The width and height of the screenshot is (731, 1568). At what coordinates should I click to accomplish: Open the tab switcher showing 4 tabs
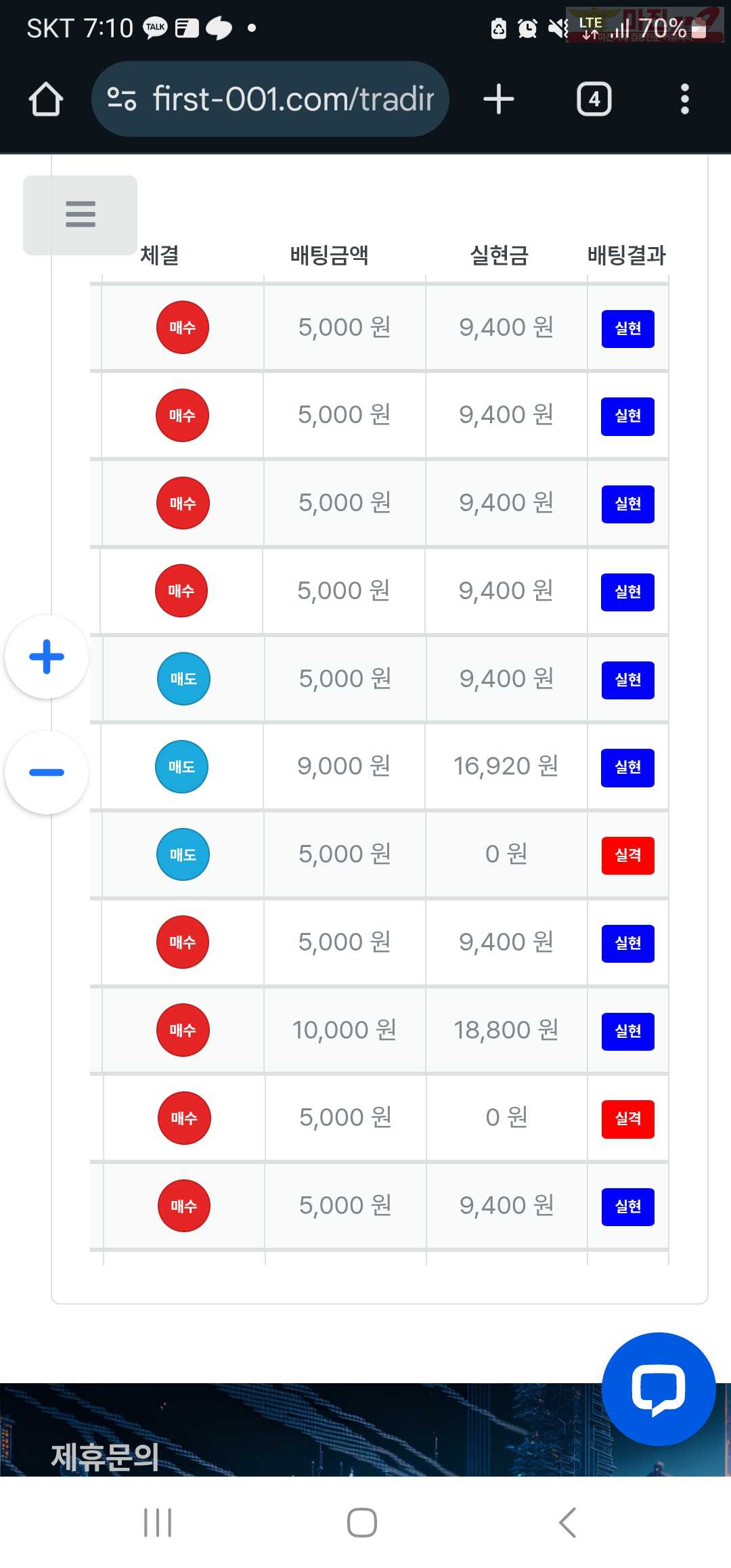point(594,99)
